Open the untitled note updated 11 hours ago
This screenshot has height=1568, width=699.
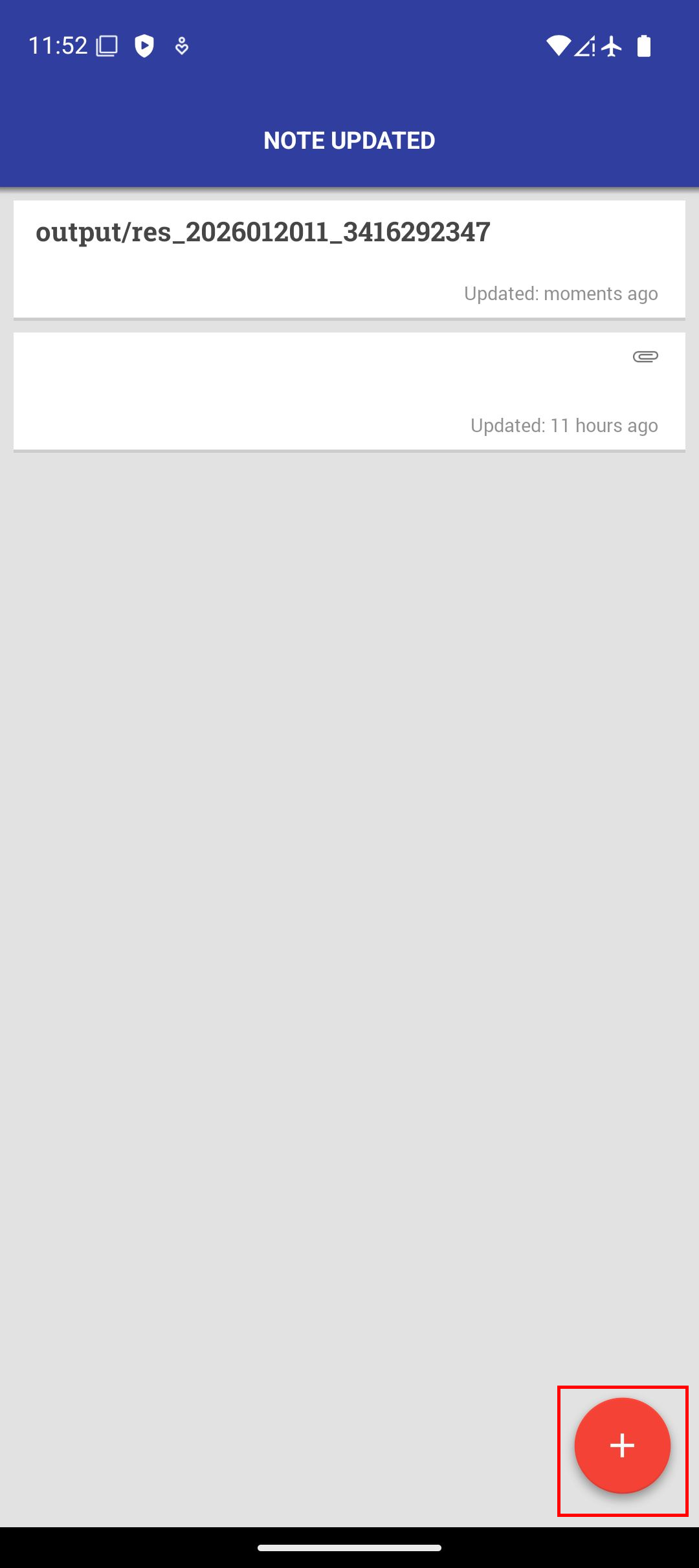tap(349, 391)
